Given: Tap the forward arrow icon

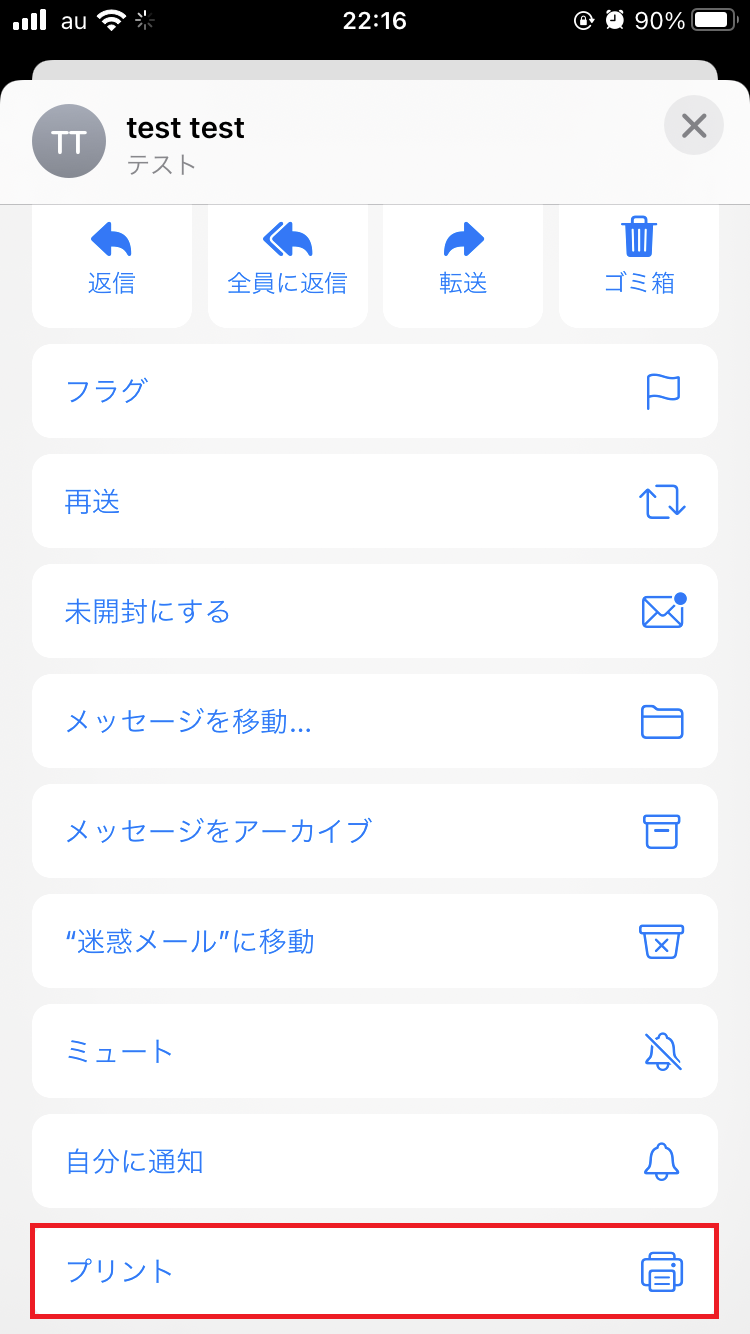Looking at the screenshot, I should [462, 237].
